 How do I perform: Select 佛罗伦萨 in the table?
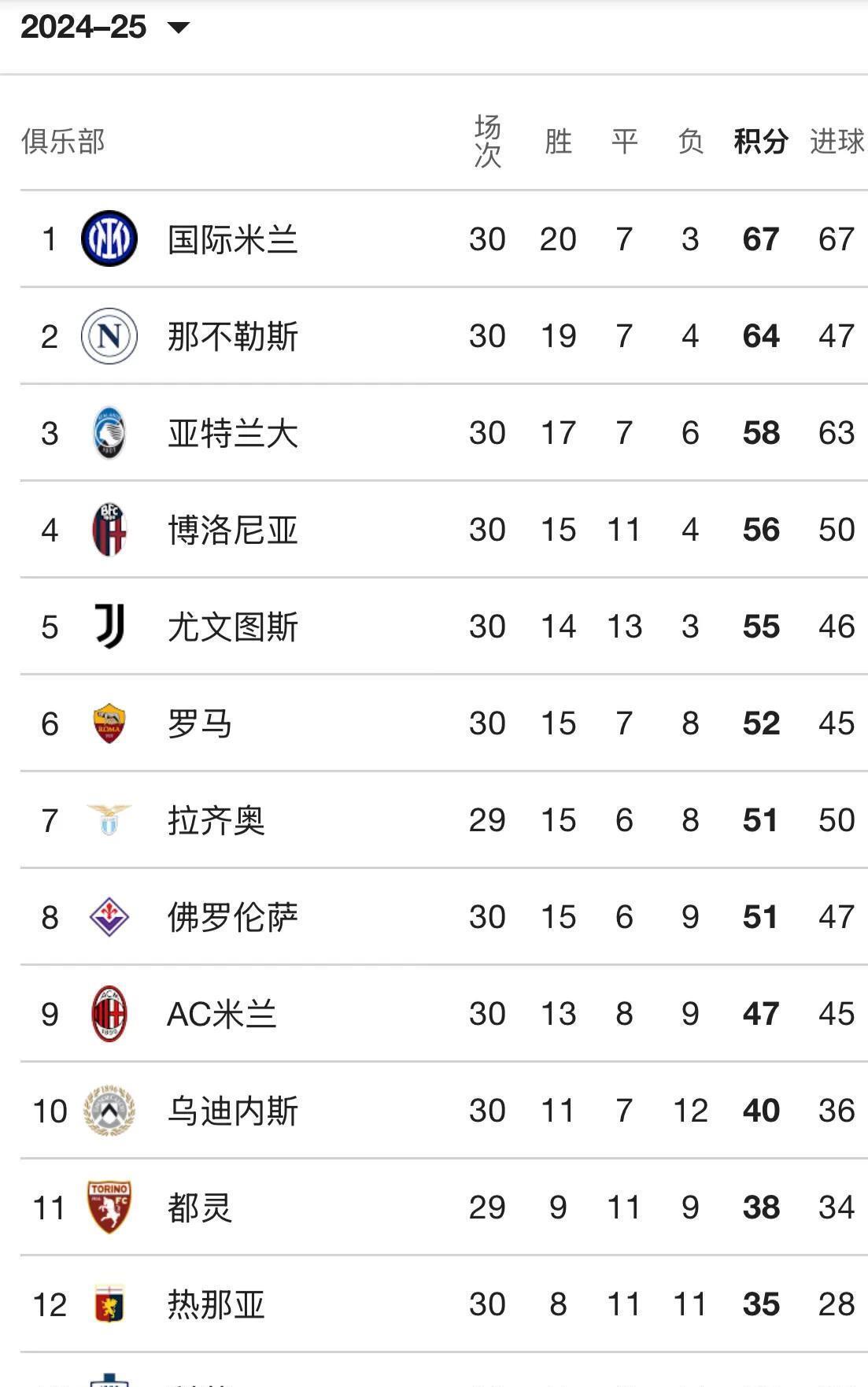[232, 918]
